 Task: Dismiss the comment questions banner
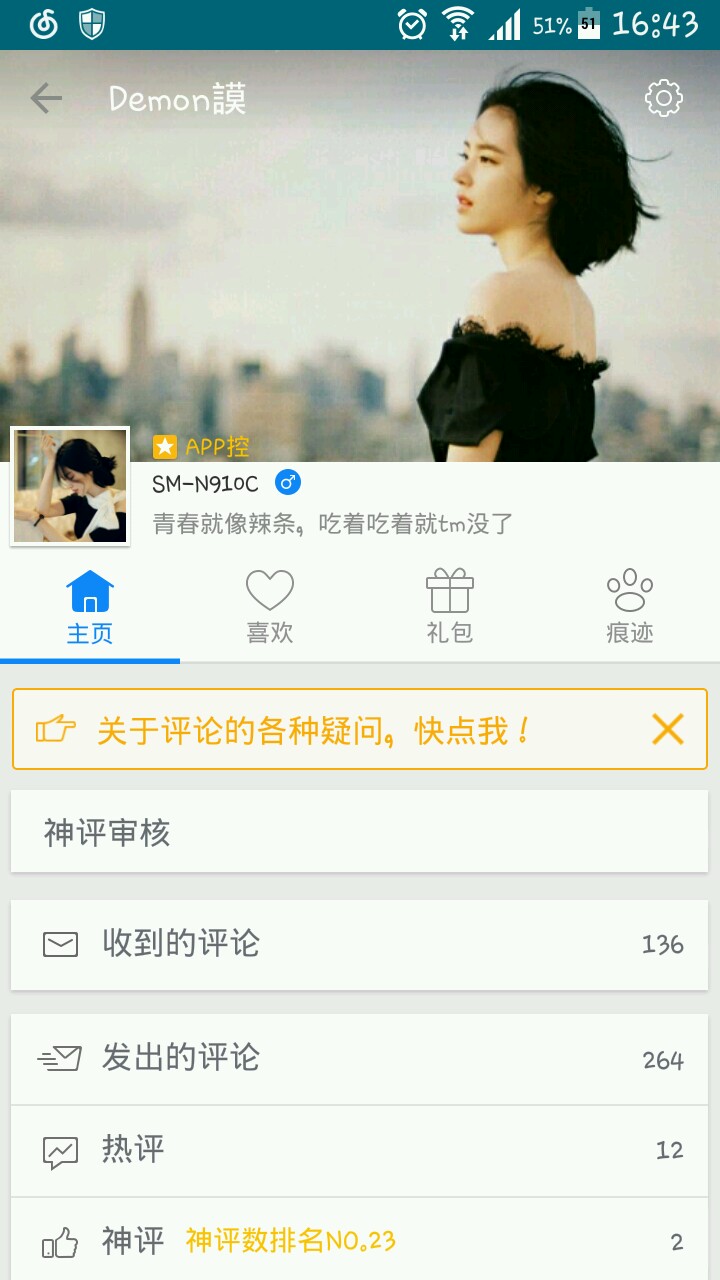[x=667, y=730]
